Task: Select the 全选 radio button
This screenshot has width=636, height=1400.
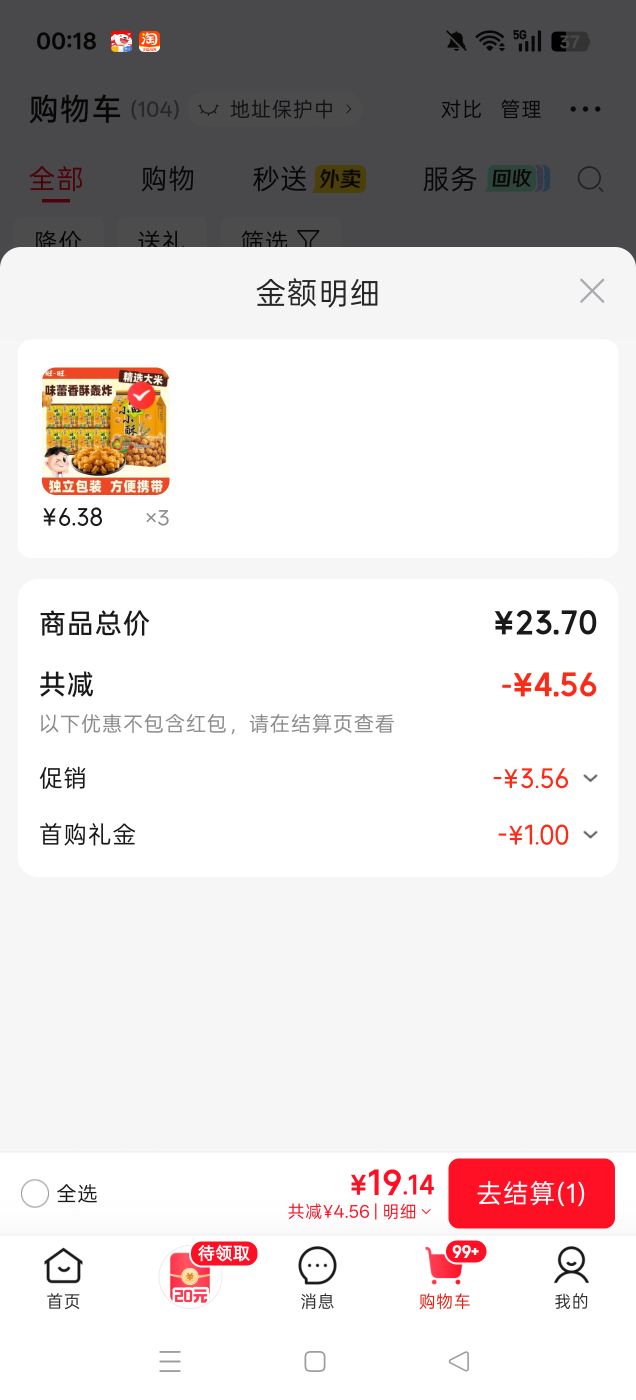Action: 35,1193
